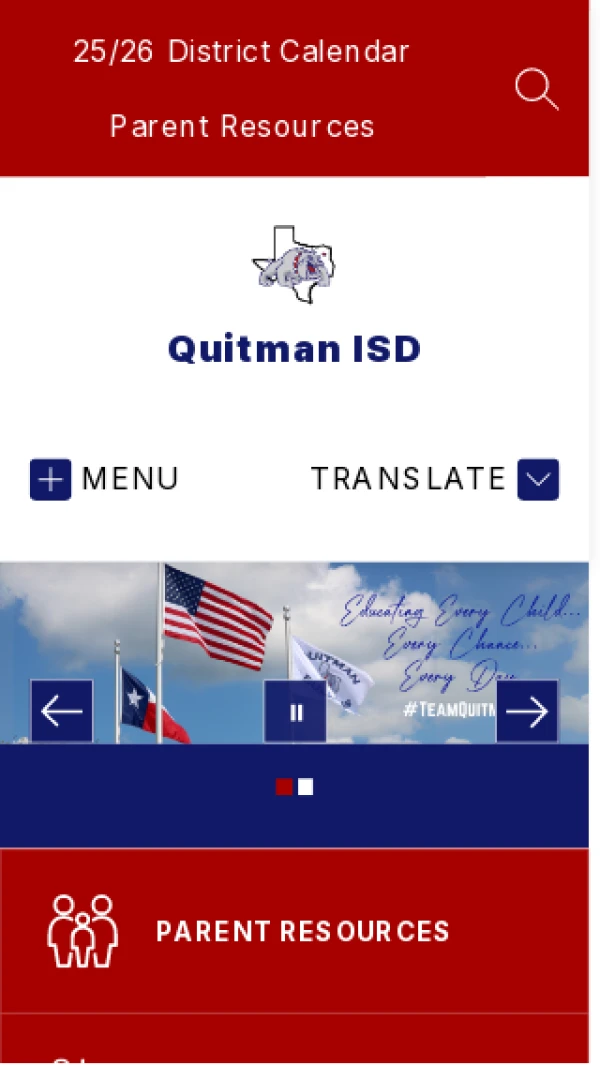This screenshot has width=600, height=1065.
Task: Open the Parent Resources link in top bar
Action: tap(241, 126)
